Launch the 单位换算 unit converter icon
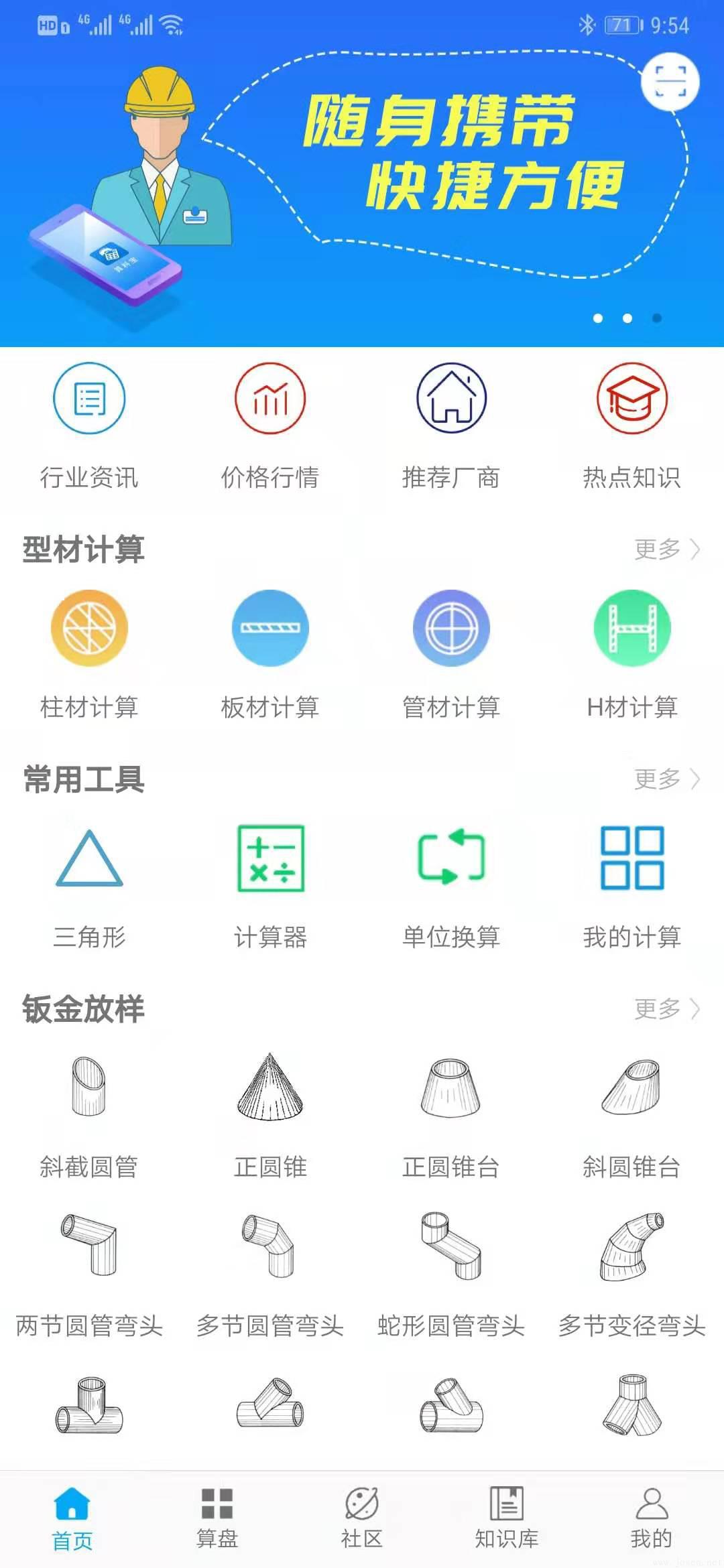The width and height of the screenshot is (724, 1568). click(450, 861)
